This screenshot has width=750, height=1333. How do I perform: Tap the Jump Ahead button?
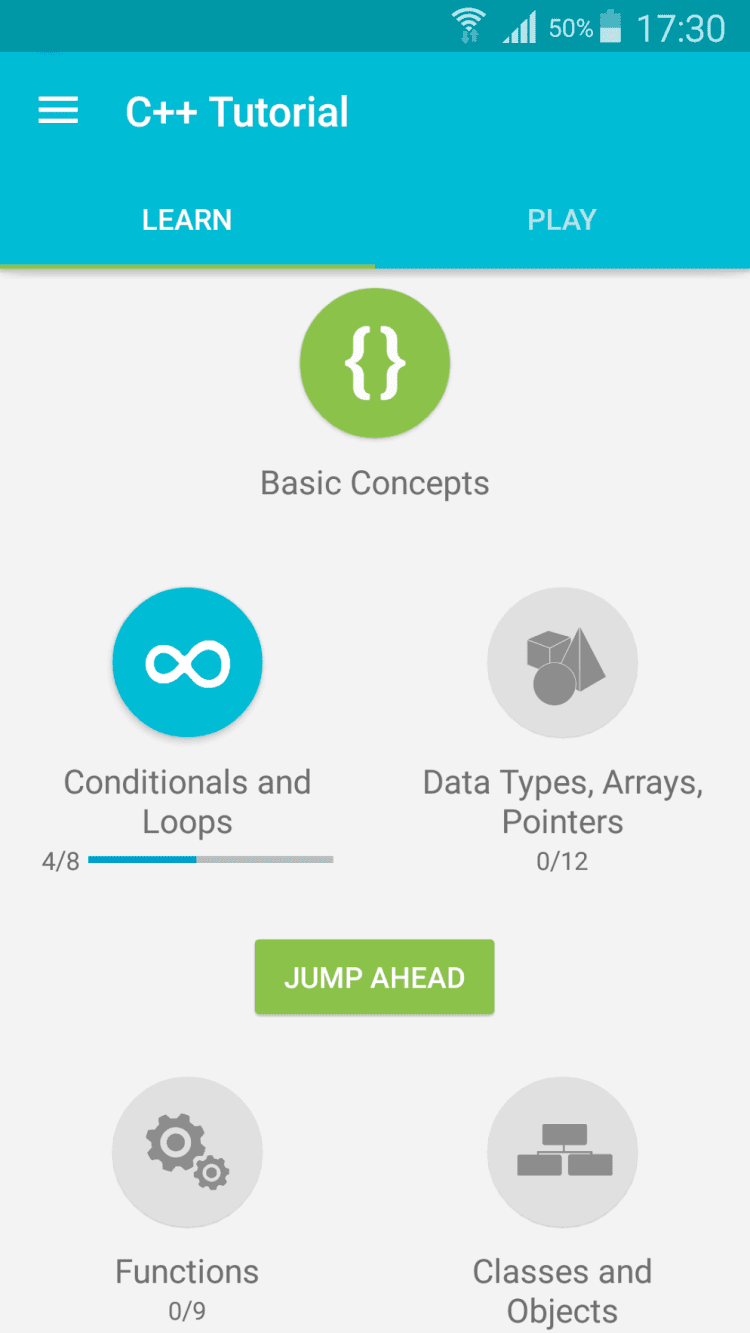[x=374, y=977]
